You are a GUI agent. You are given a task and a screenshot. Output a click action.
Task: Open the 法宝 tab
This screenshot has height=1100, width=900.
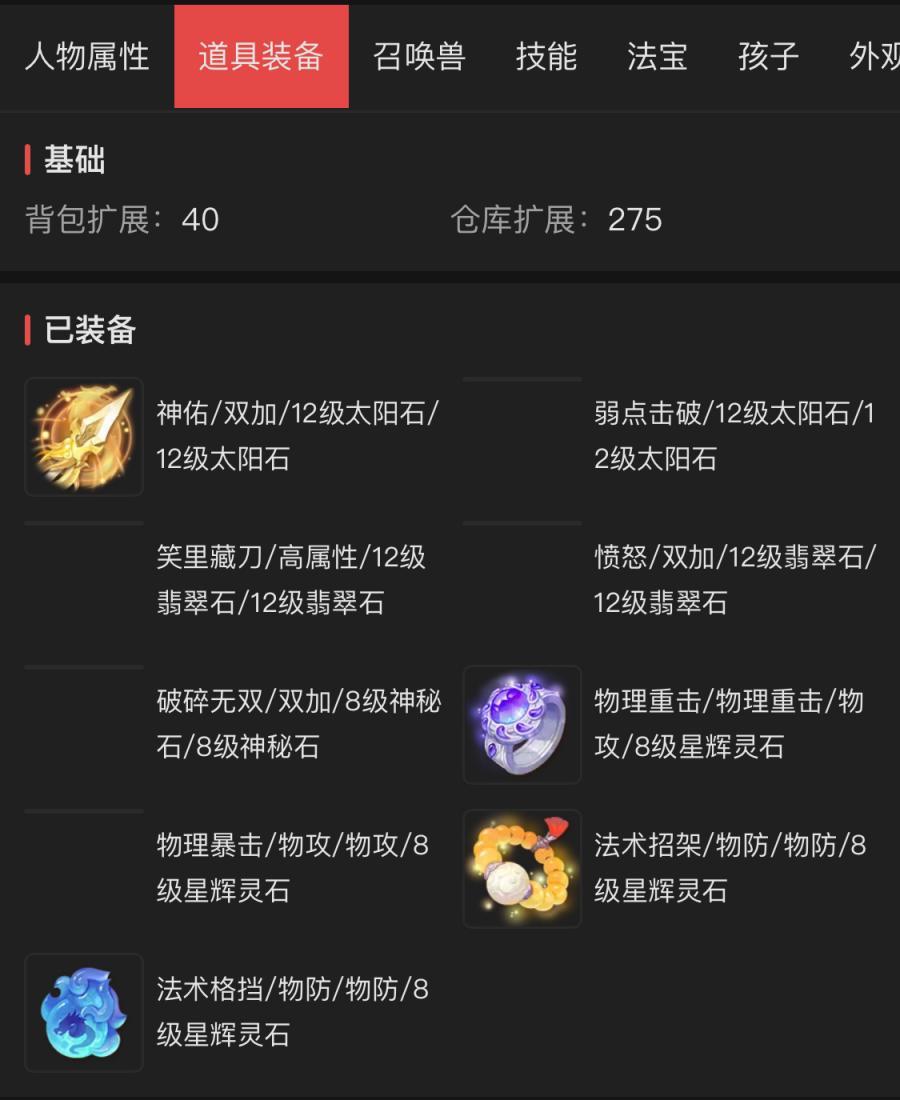[x=657, y=57]
